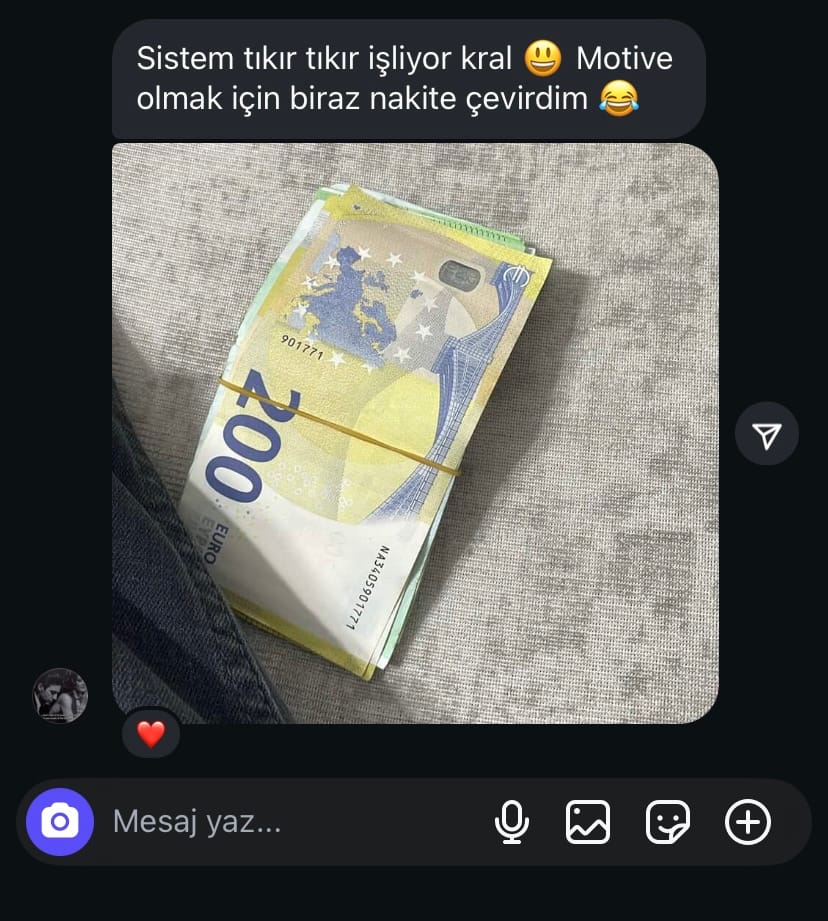Open the sticker picker

(x=668, y=822)
